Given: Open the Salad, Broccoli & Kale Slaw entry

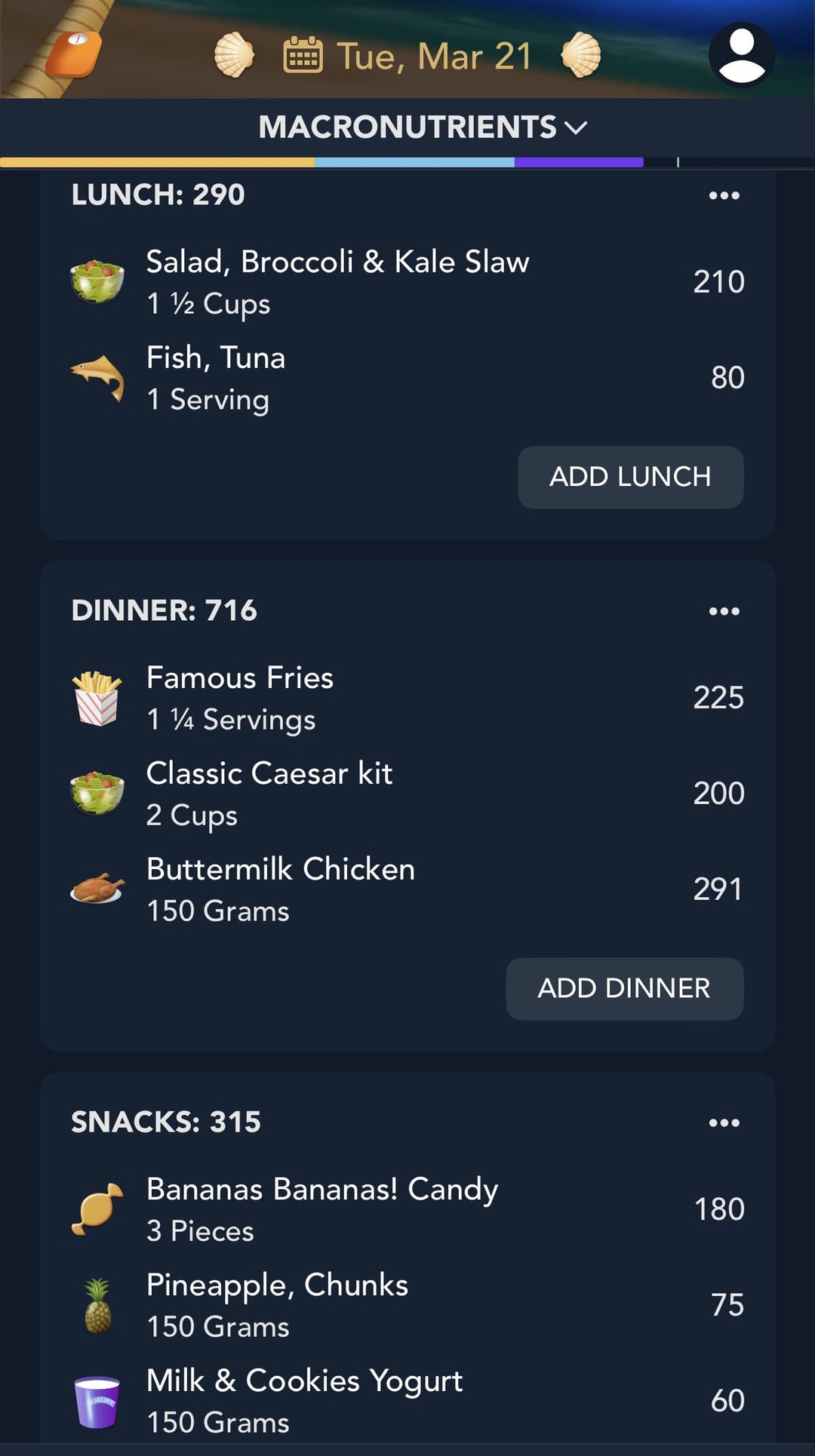Looking at the screenshot, I should click(x=407, y=282).
